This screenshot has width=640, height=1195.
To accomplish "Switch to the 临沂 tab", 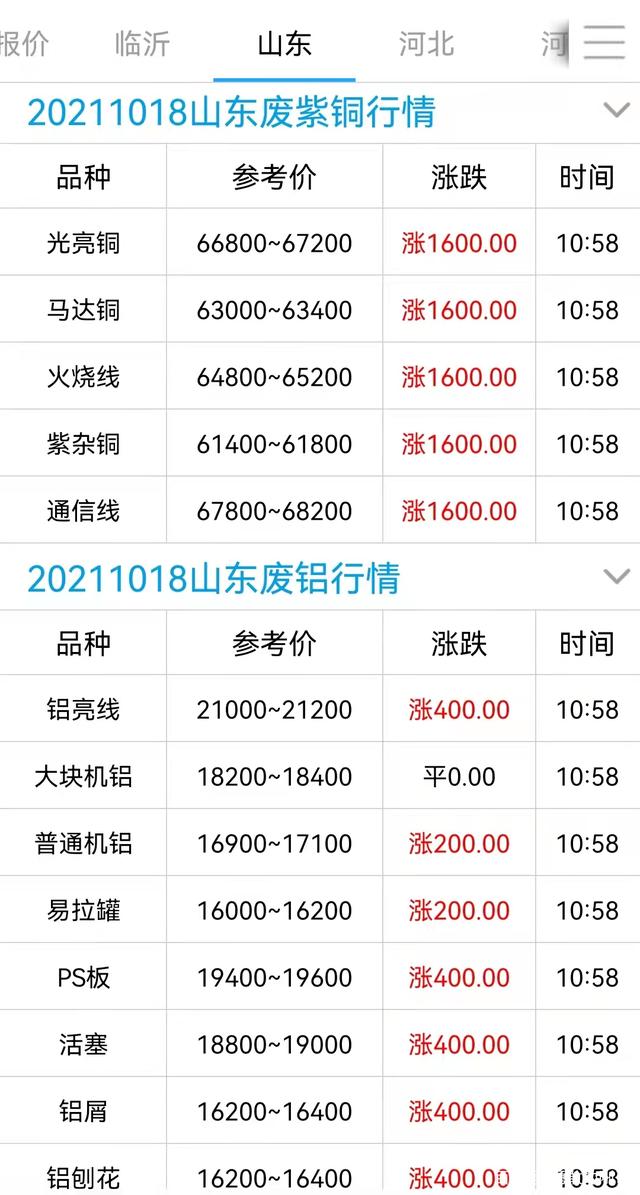I will click(x=142, y=44).
